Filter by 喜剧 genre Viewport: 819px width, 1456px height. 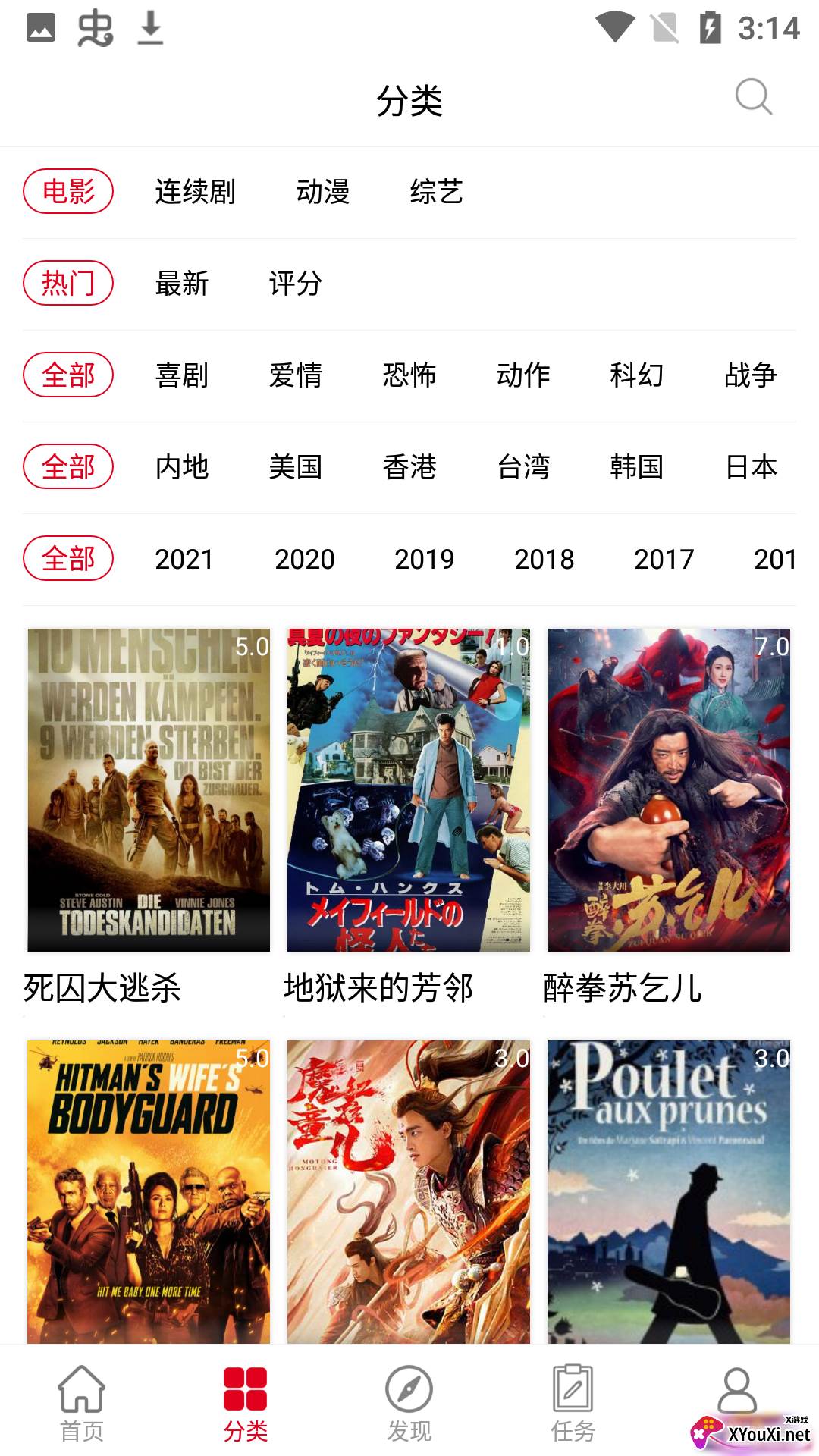pyautogui.click(x=182, y=375)
